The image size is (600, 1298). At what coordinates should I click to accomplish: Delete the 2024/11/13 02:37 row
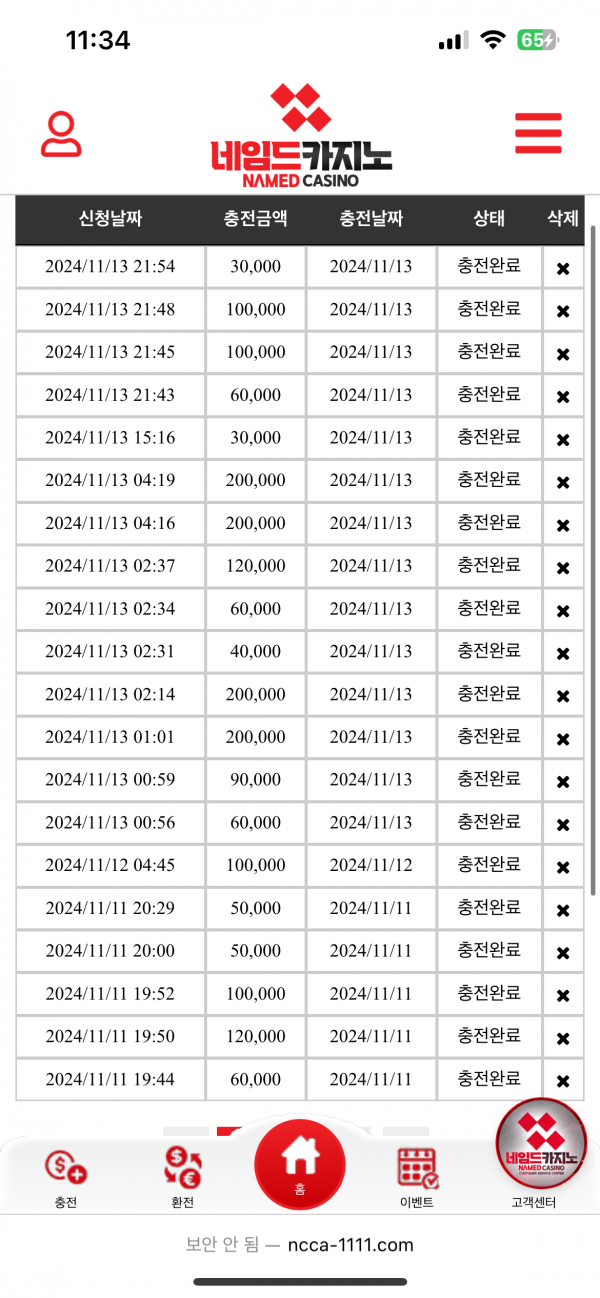[x=563, y=568]
